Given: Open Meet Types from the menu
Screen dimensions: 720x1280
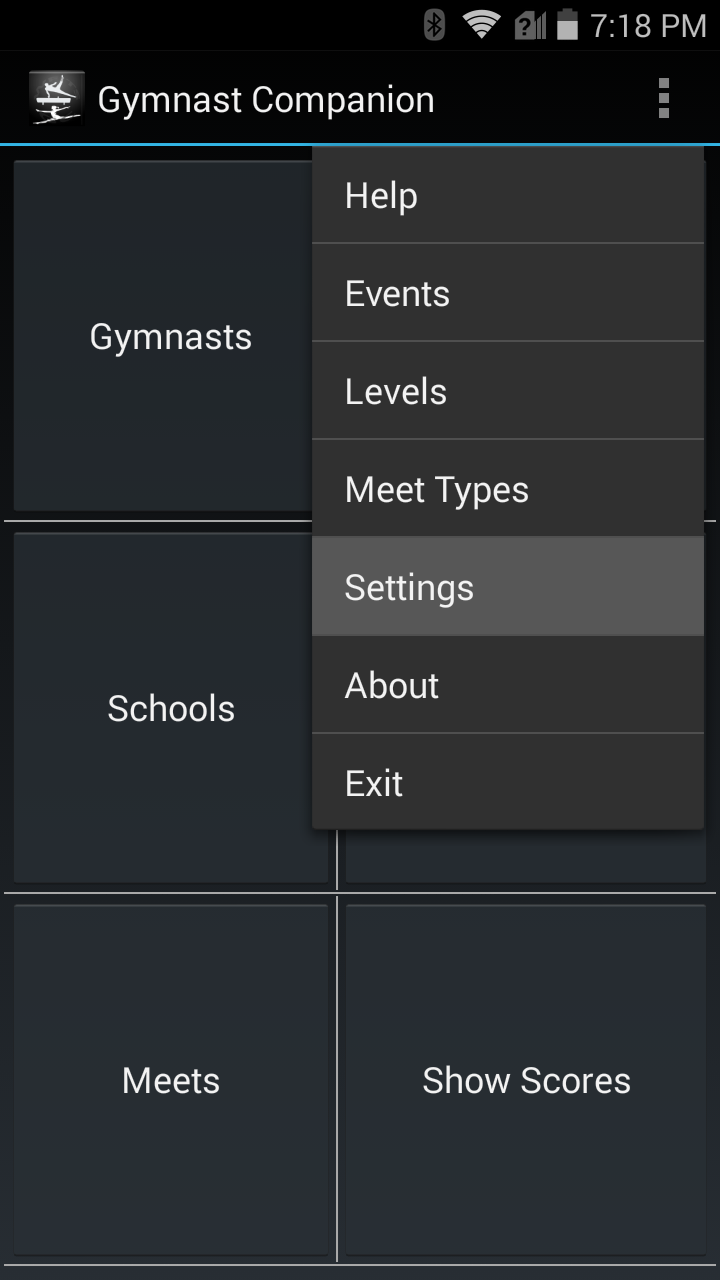Looking at the screenshot, I should point(508,489).
